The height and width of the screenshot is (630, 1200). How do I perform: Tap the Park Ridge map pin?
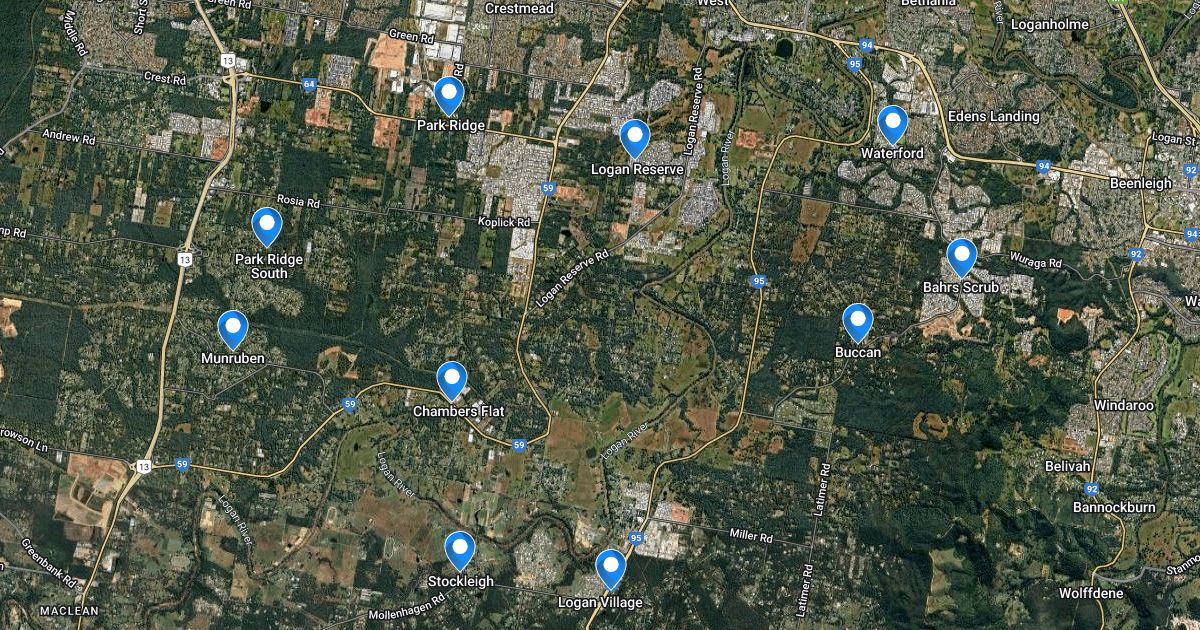click(449, 95)
